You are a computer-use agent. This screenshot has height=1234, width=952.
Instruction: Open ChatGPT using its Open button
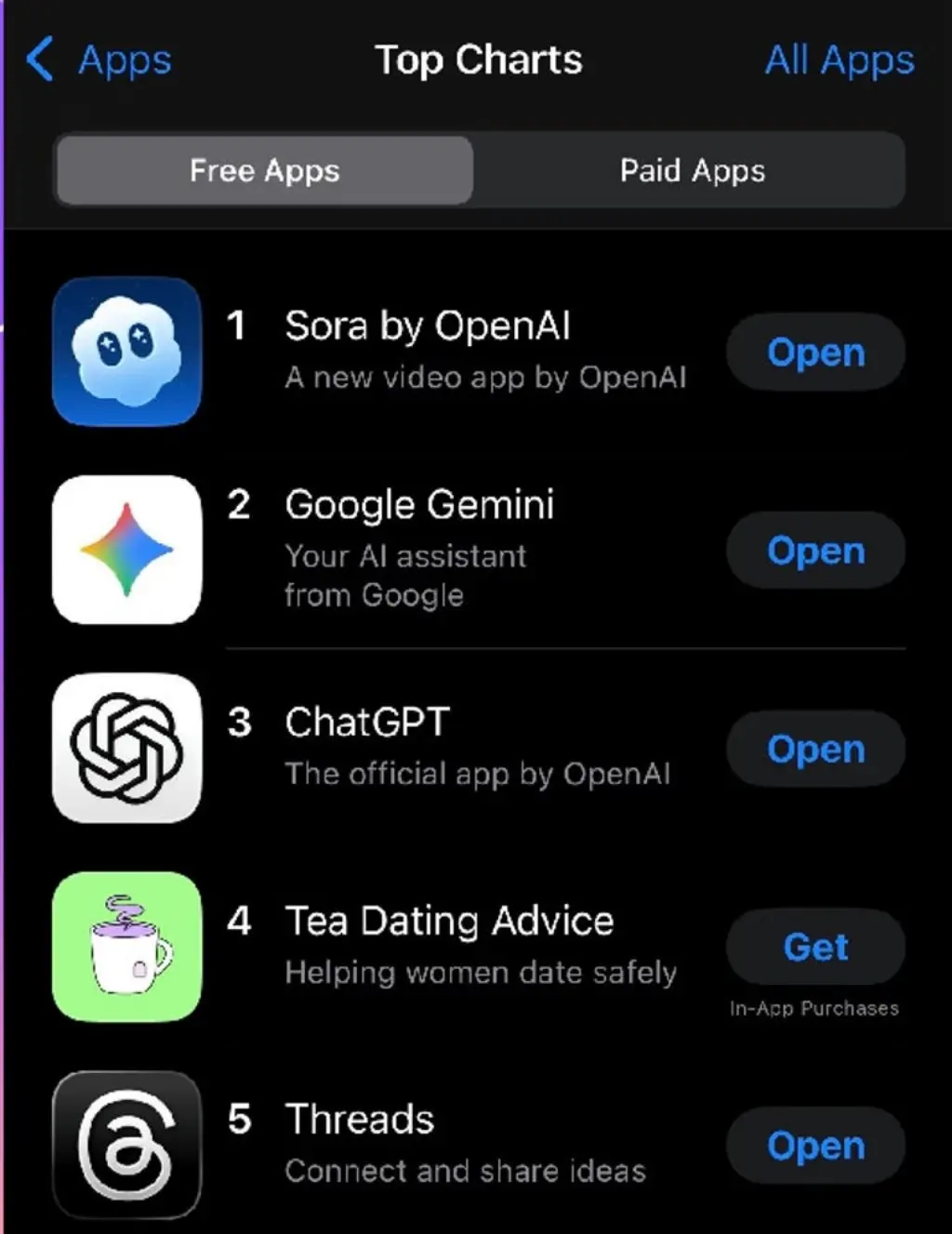pos(815,750)
